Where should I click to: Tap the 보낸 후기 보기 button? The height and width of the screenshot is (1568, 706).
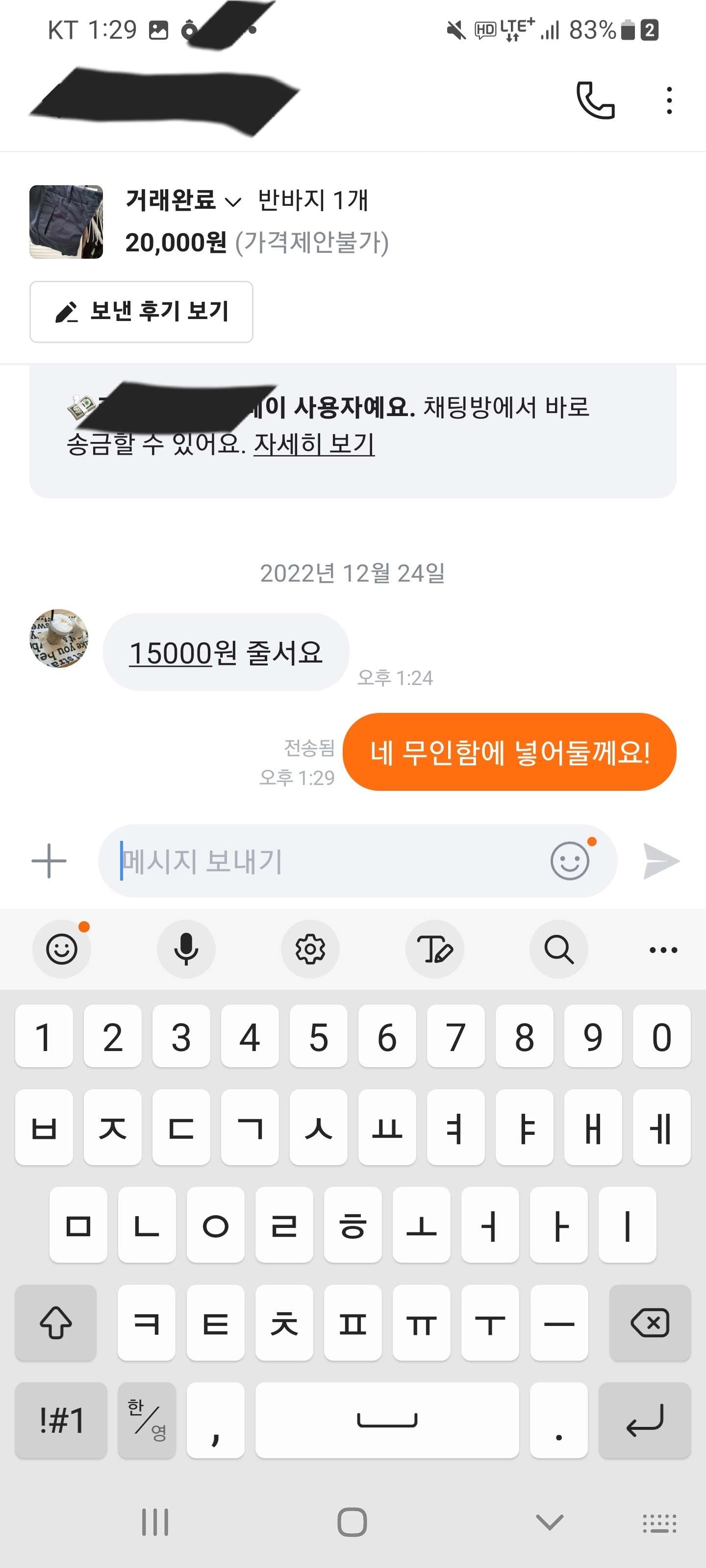point(141,312)
